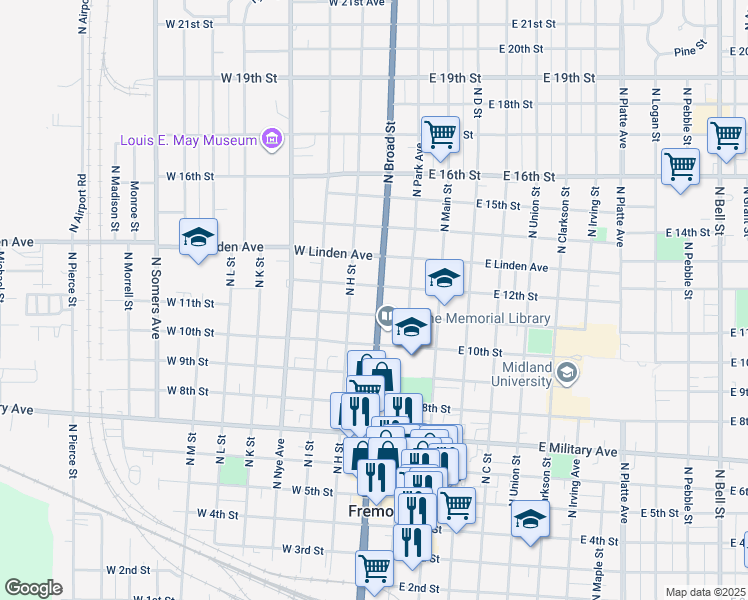Viewport: 748px width, 600px height.
Task: Select the shopping cart pin near N Bell St
Action: pyautogui.click(x=726, y=135)
